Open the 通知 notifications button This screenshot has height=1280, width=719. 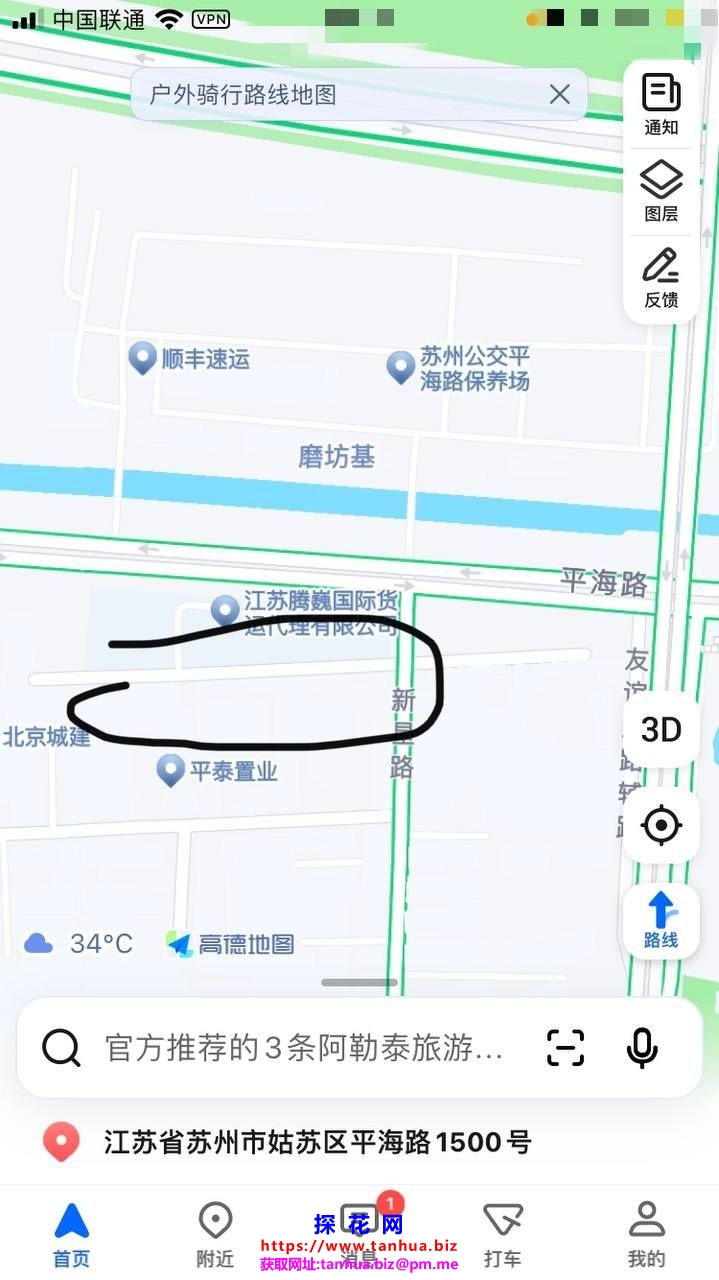[x=661, y=104]
